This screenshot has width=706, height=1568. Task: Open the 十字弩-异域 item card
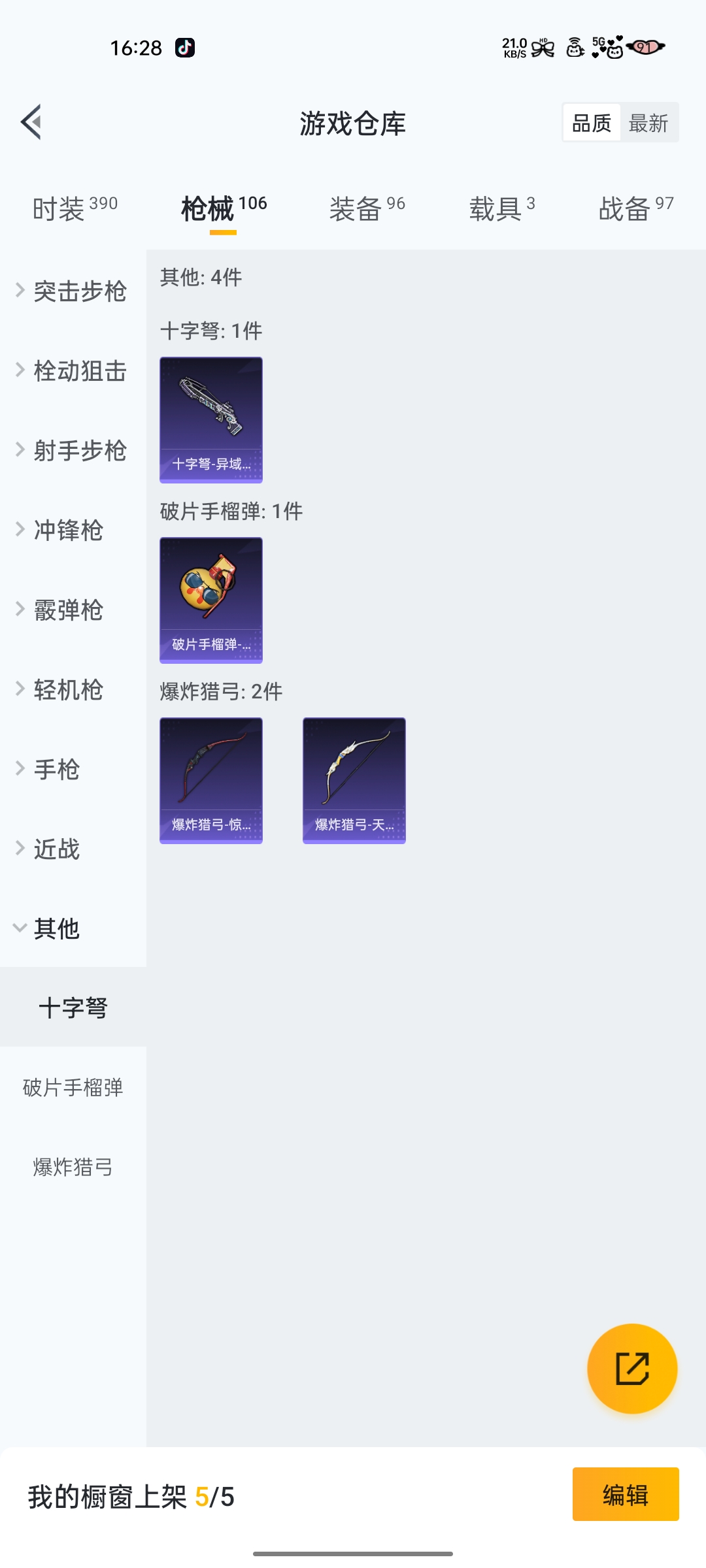tap(211, 419)
